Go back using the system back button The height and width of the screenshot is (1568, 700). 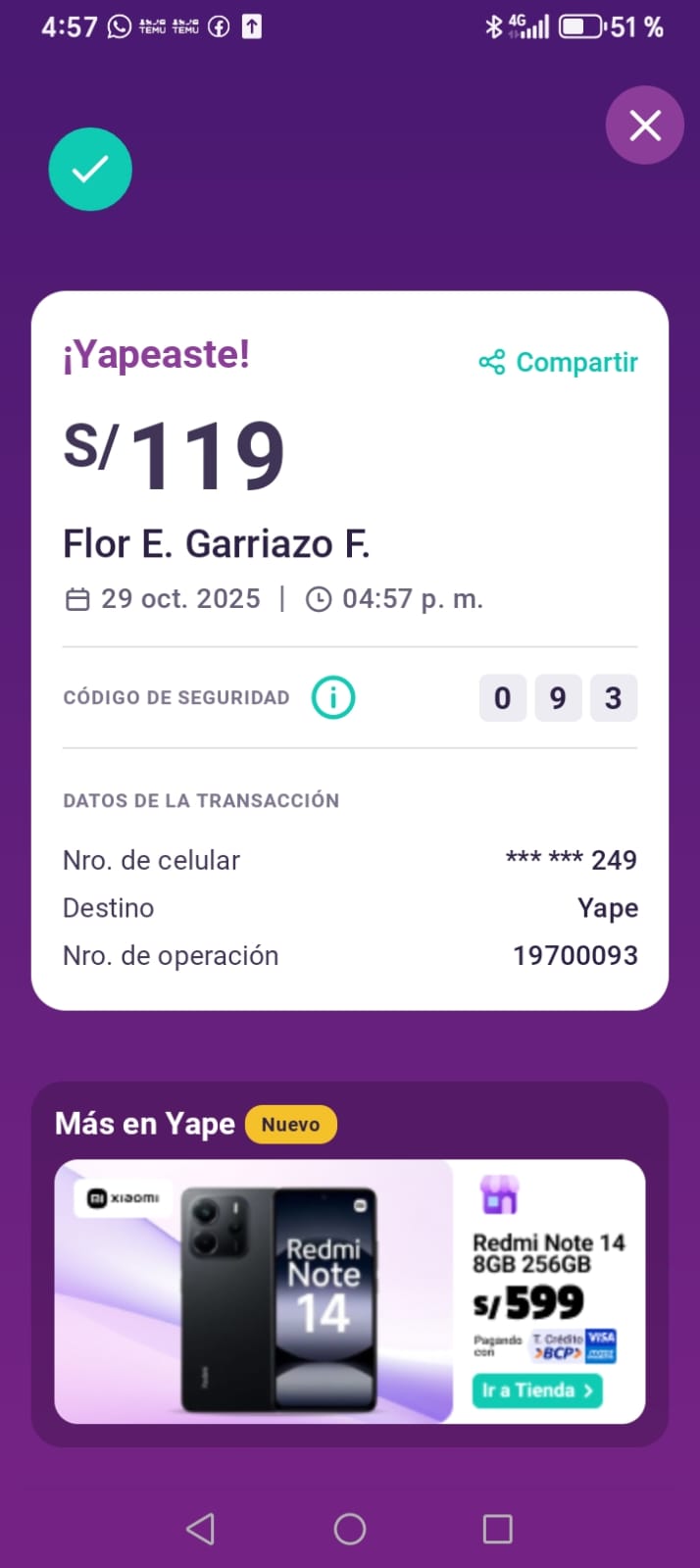(x=200, y=1529)
